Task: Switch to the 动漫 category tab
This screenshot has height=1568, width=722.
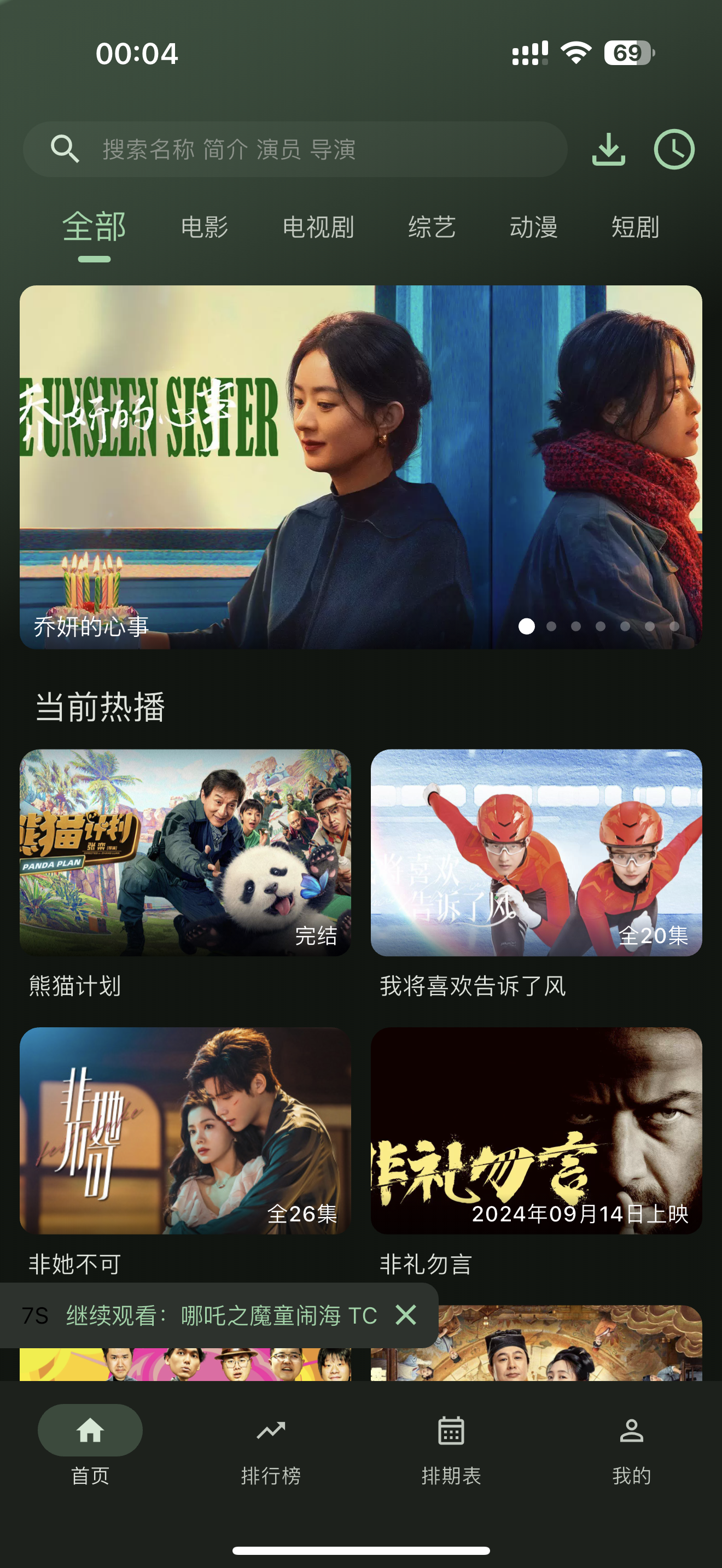Action: click(534, 227)
